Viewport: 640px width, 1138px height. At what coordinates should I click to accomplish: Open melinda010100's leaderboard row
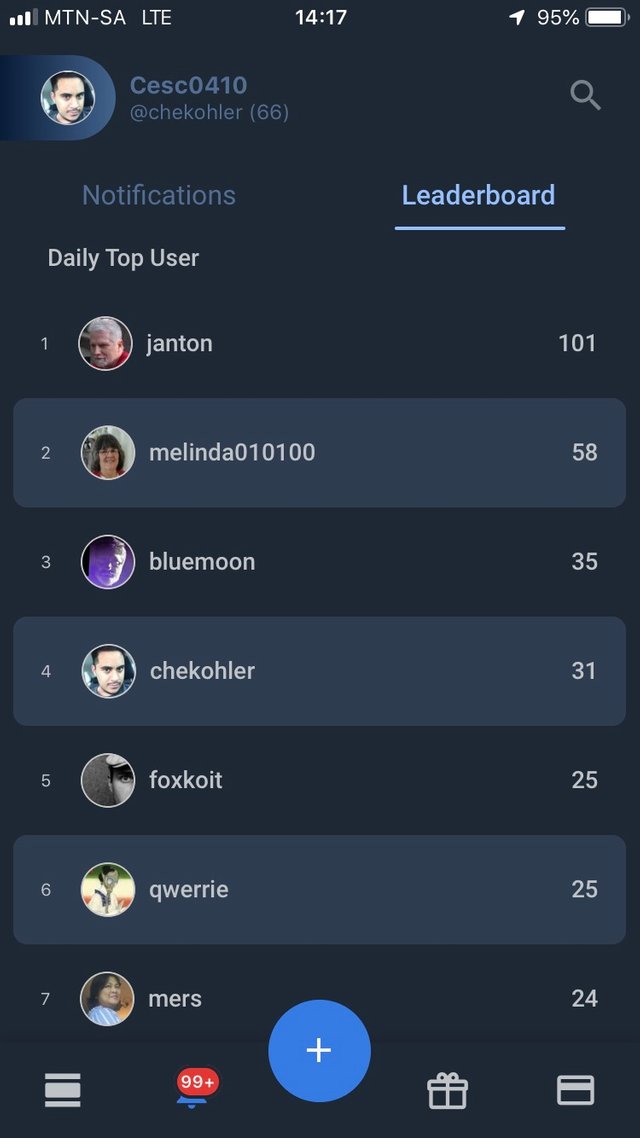click(319, 452)
